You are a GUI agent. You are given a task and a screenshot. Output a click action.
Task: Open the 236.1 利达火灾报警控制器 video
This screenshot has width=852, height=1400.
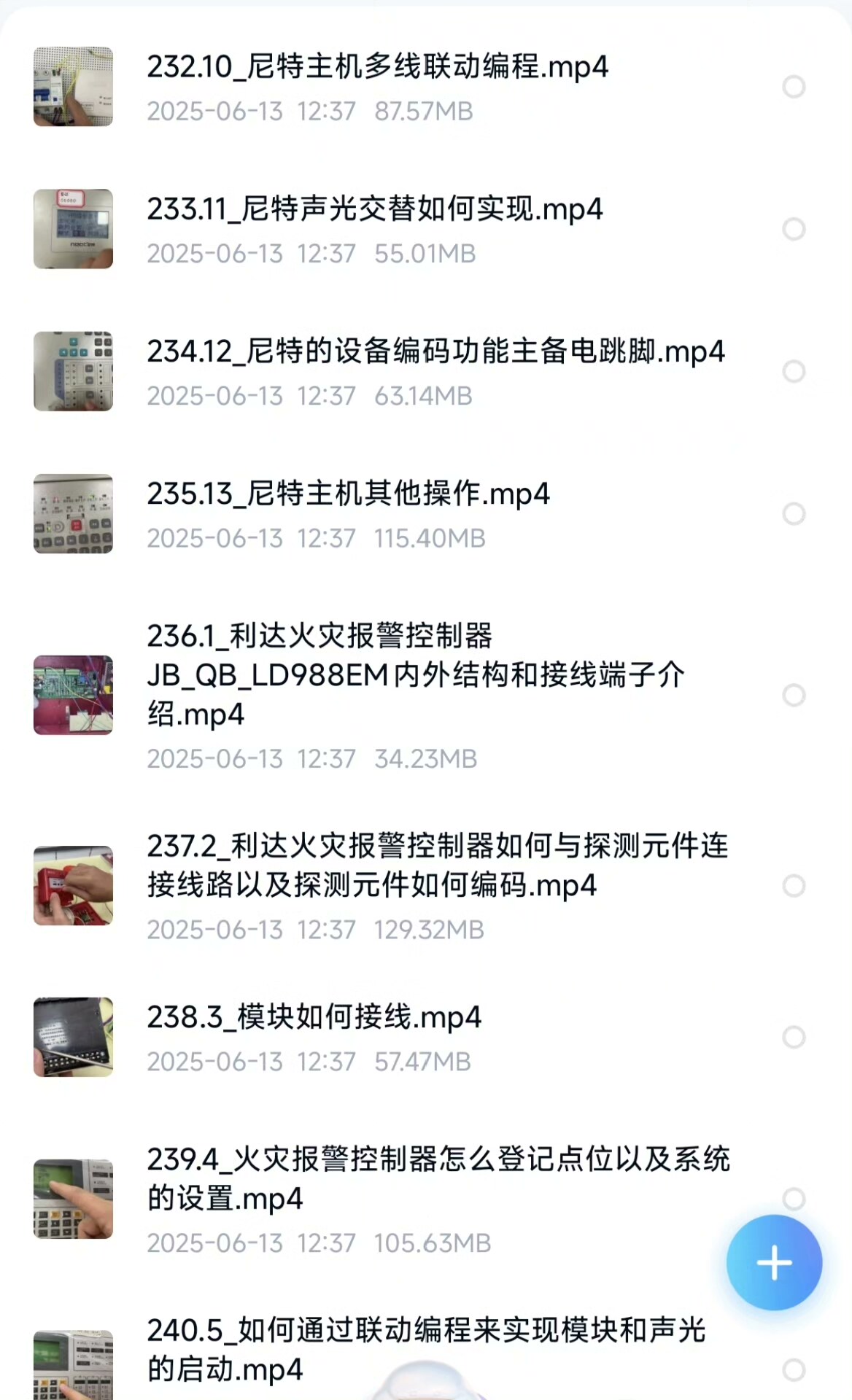click(415, 675)
